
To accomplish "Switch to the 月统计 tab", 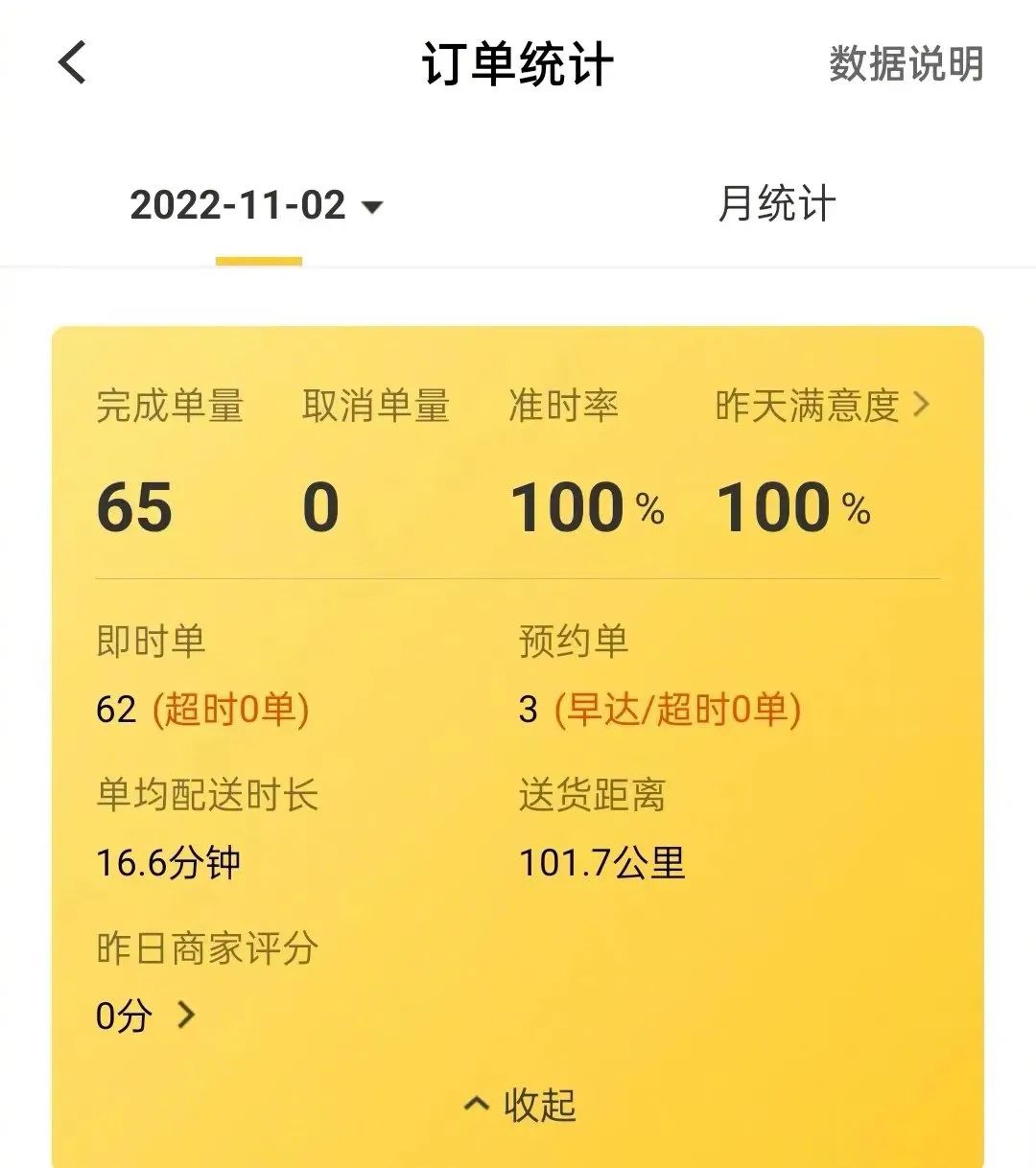I will [776, 205].
